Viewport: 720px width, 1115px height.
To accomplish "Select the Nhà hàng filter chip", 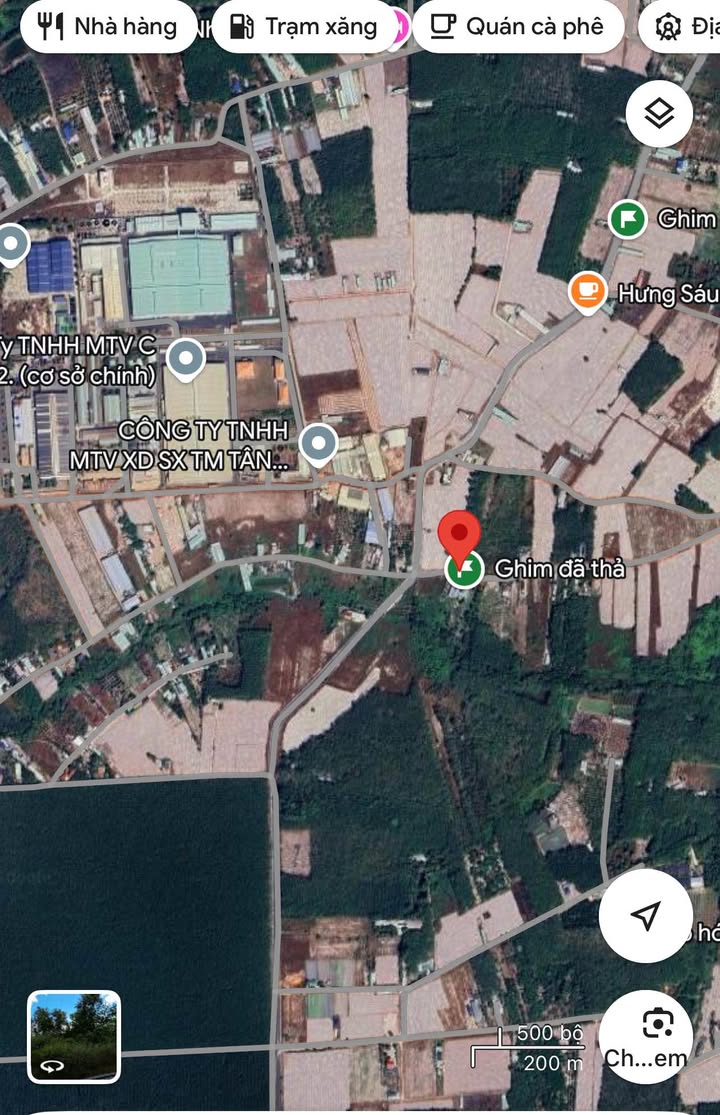I will coord(108,26).
